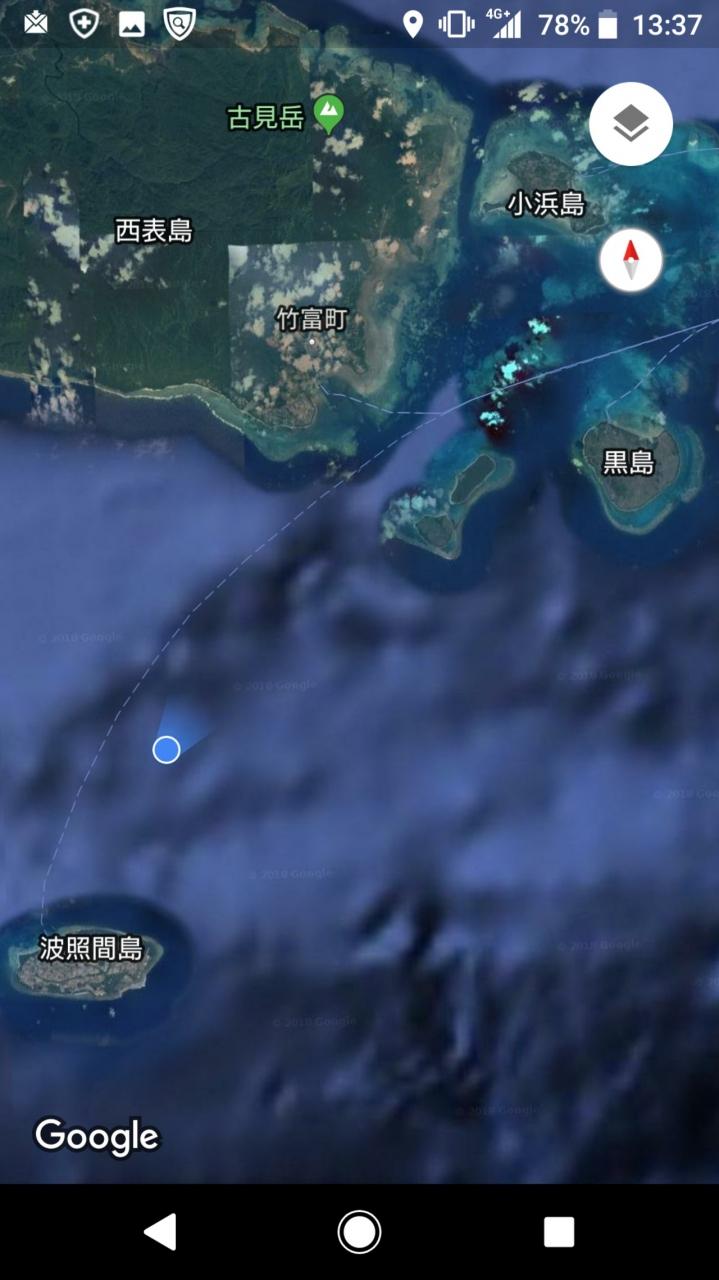Go back using the navigation bar
Viewport: 719px width, 1280px height.
[x=160, y=1232]
